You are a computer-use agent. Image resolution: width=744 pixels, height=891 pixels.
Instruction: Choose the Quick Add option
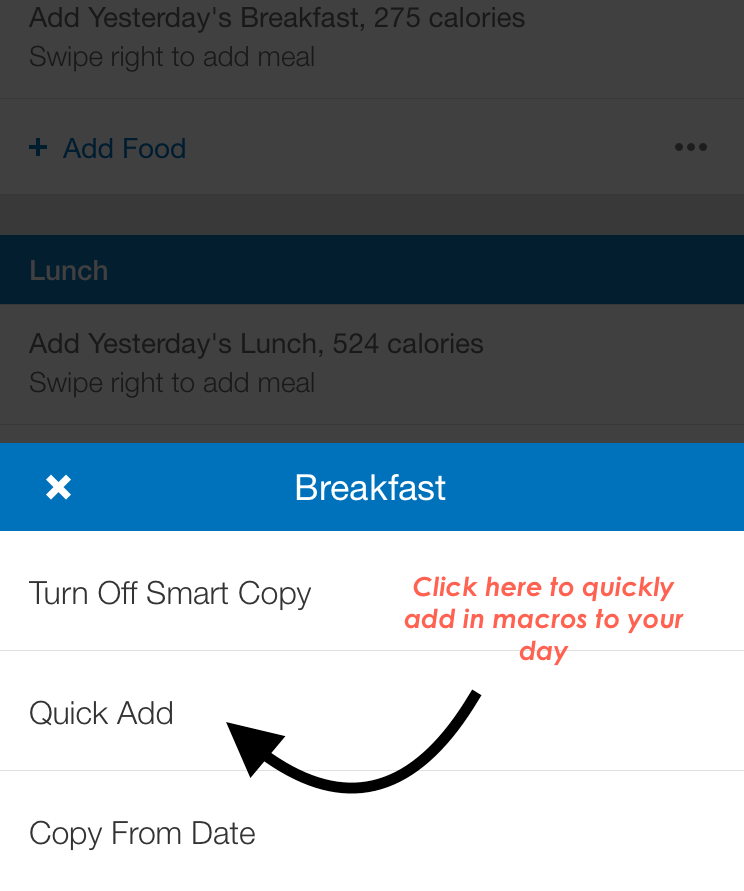102,713
